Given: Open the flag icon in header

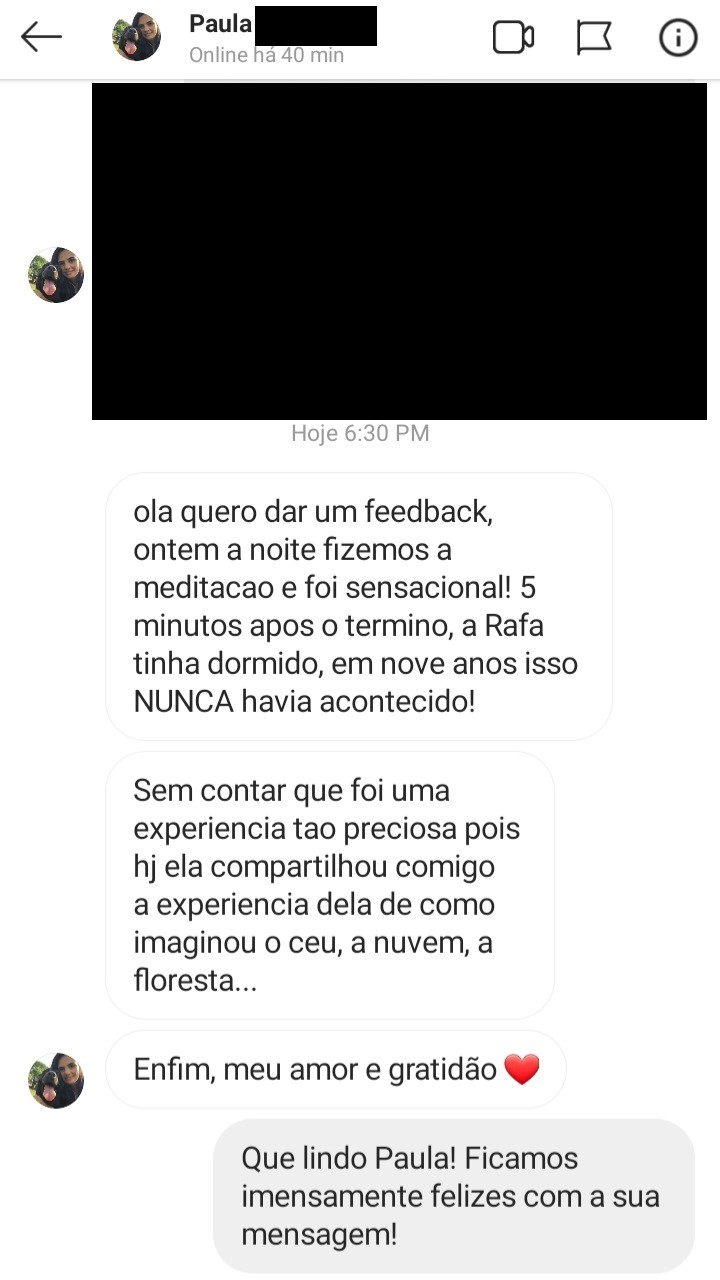Looking at the screenshot, I should [594, 38].
